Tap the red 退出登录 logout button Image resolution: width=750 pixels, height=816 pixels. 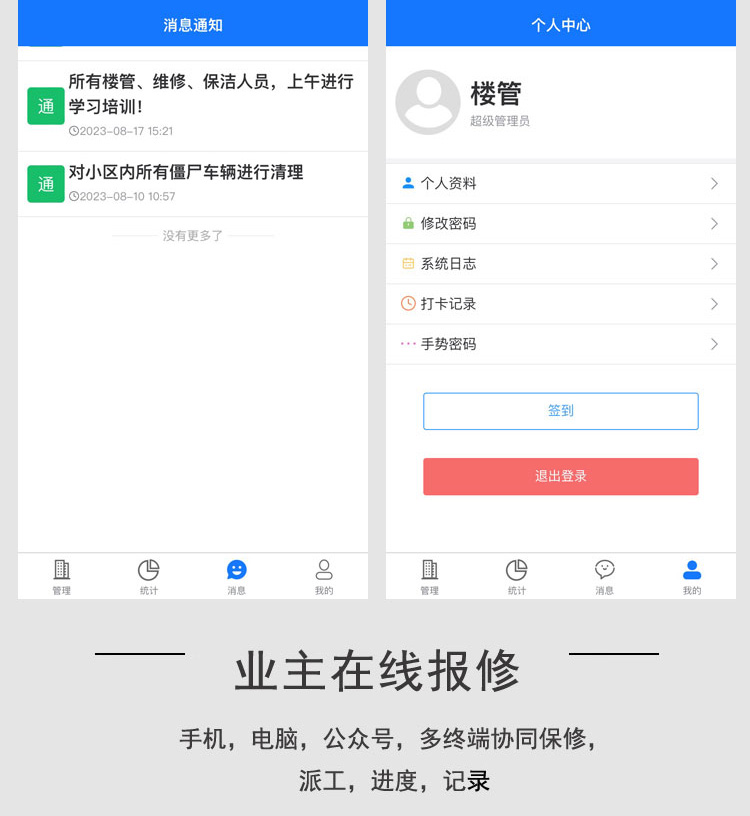click(560, 476)
